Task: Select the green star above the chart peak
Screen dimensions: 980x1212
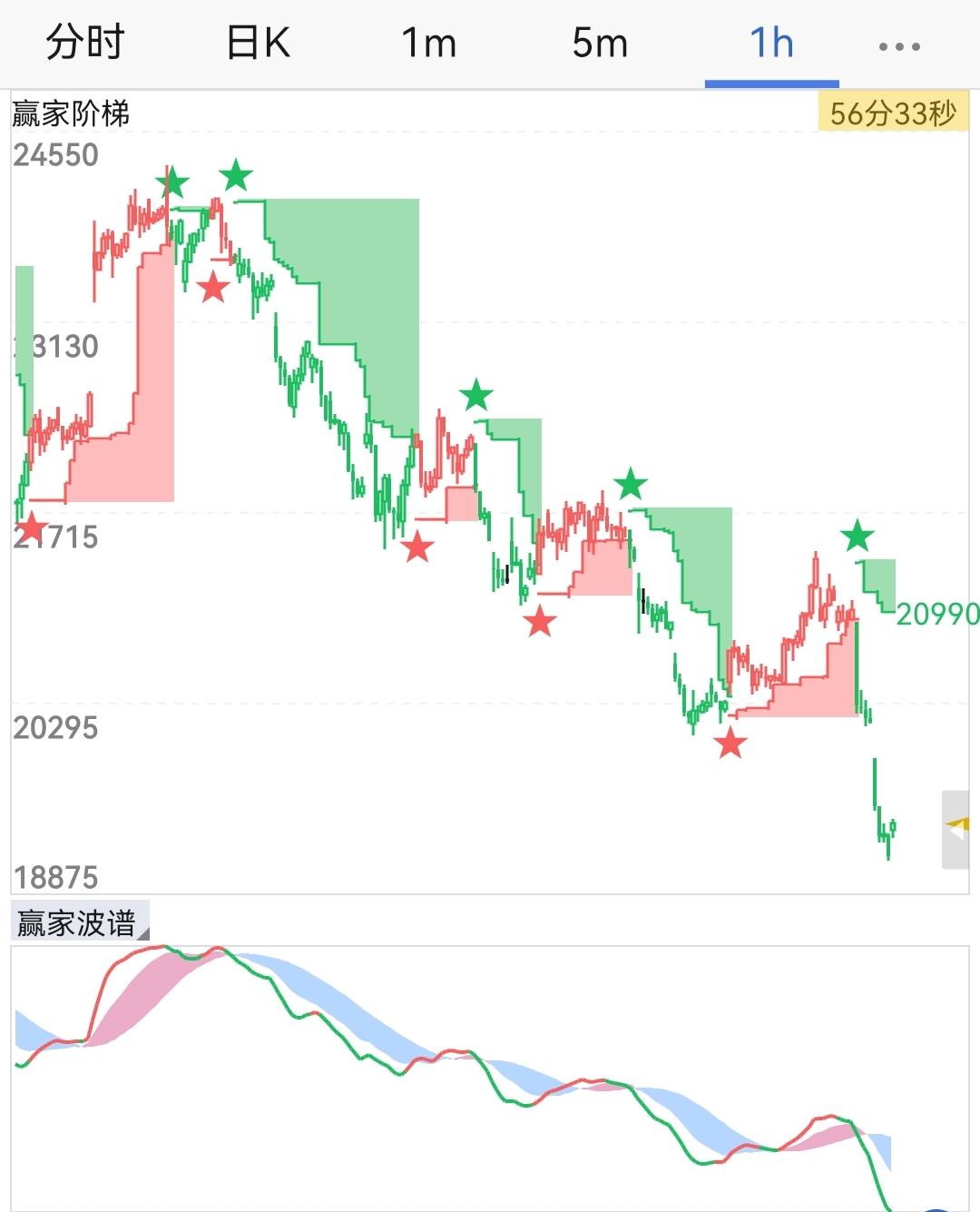Action: pyautogui.click(x=235, y=174)
